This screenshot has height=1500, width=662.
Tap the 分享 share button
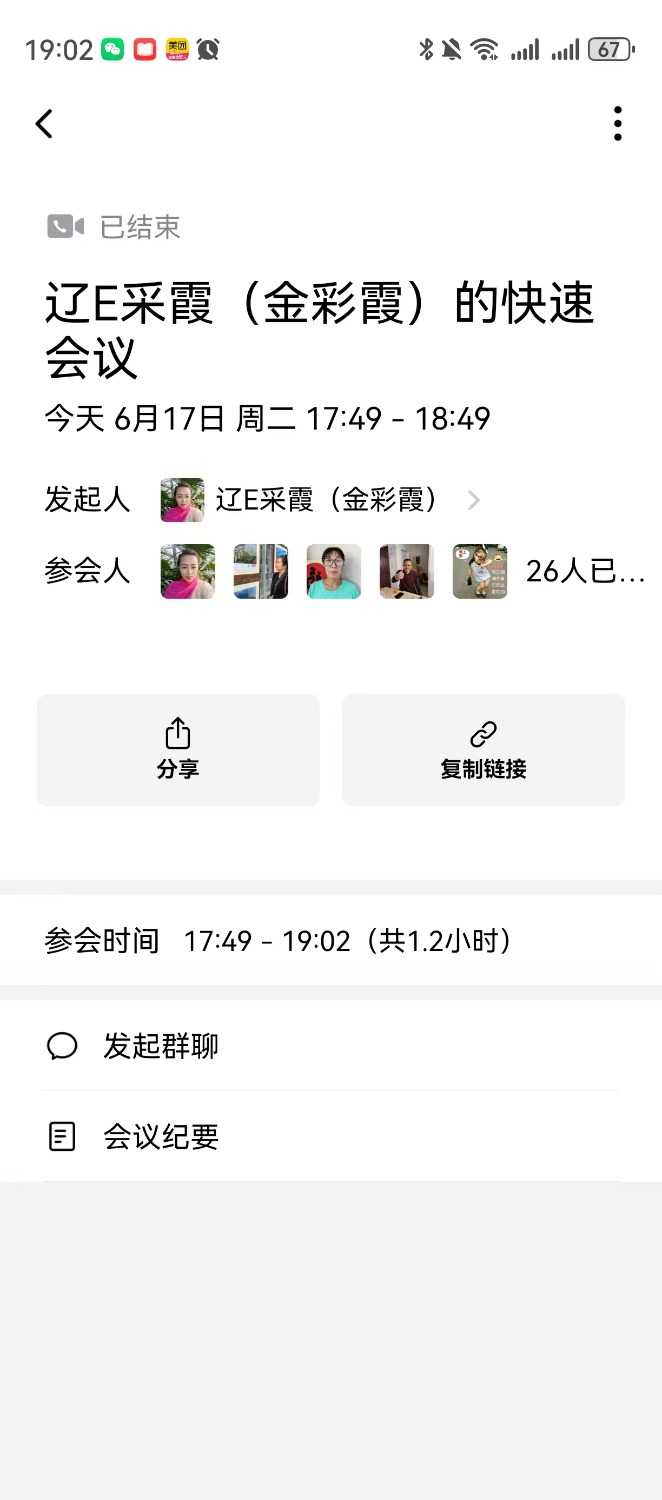pyautogui.click(x=178, y=750)
